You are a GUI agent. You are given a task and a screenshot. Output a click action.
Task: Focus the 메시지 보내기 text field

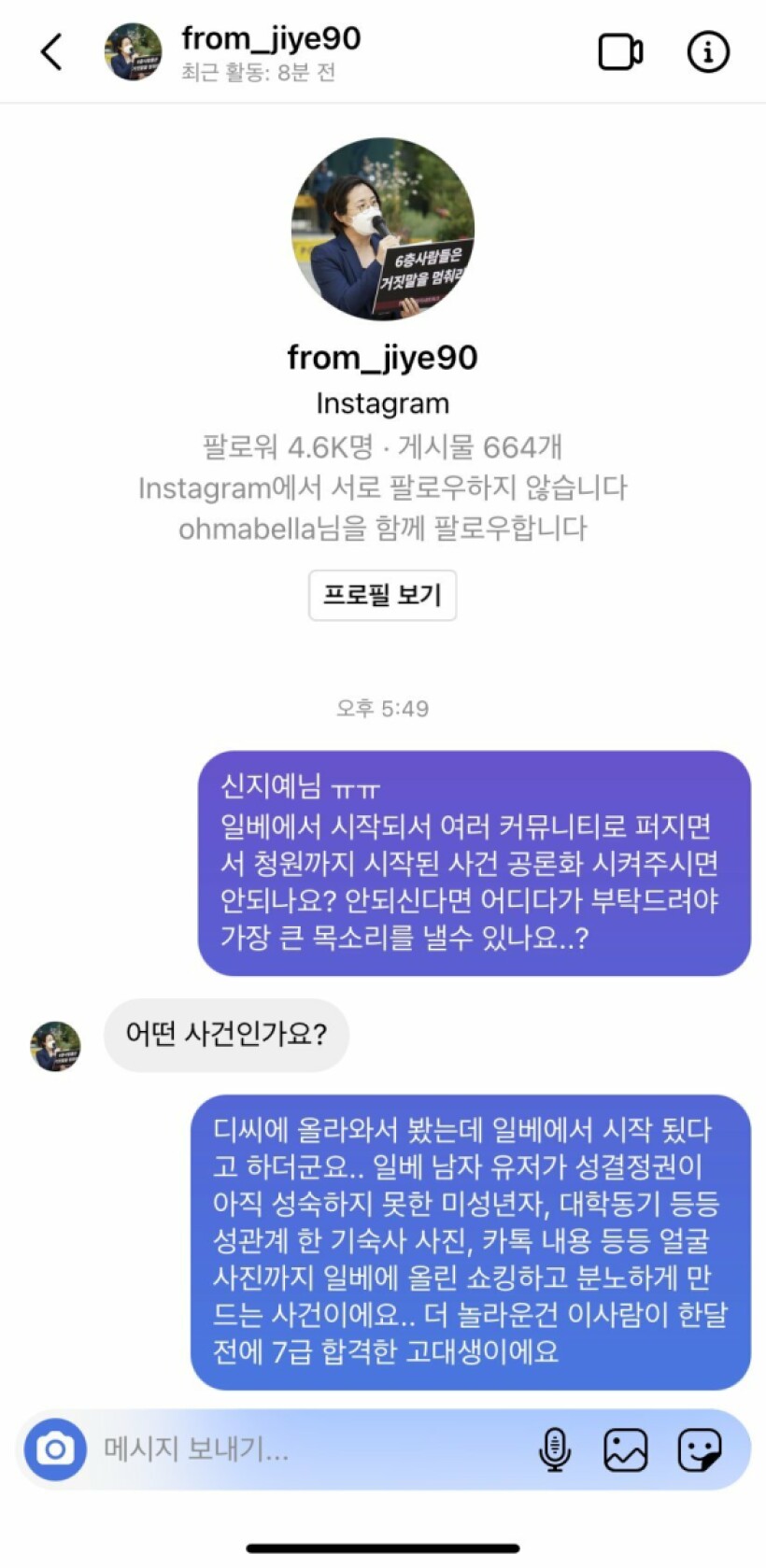coord(308,1448)
